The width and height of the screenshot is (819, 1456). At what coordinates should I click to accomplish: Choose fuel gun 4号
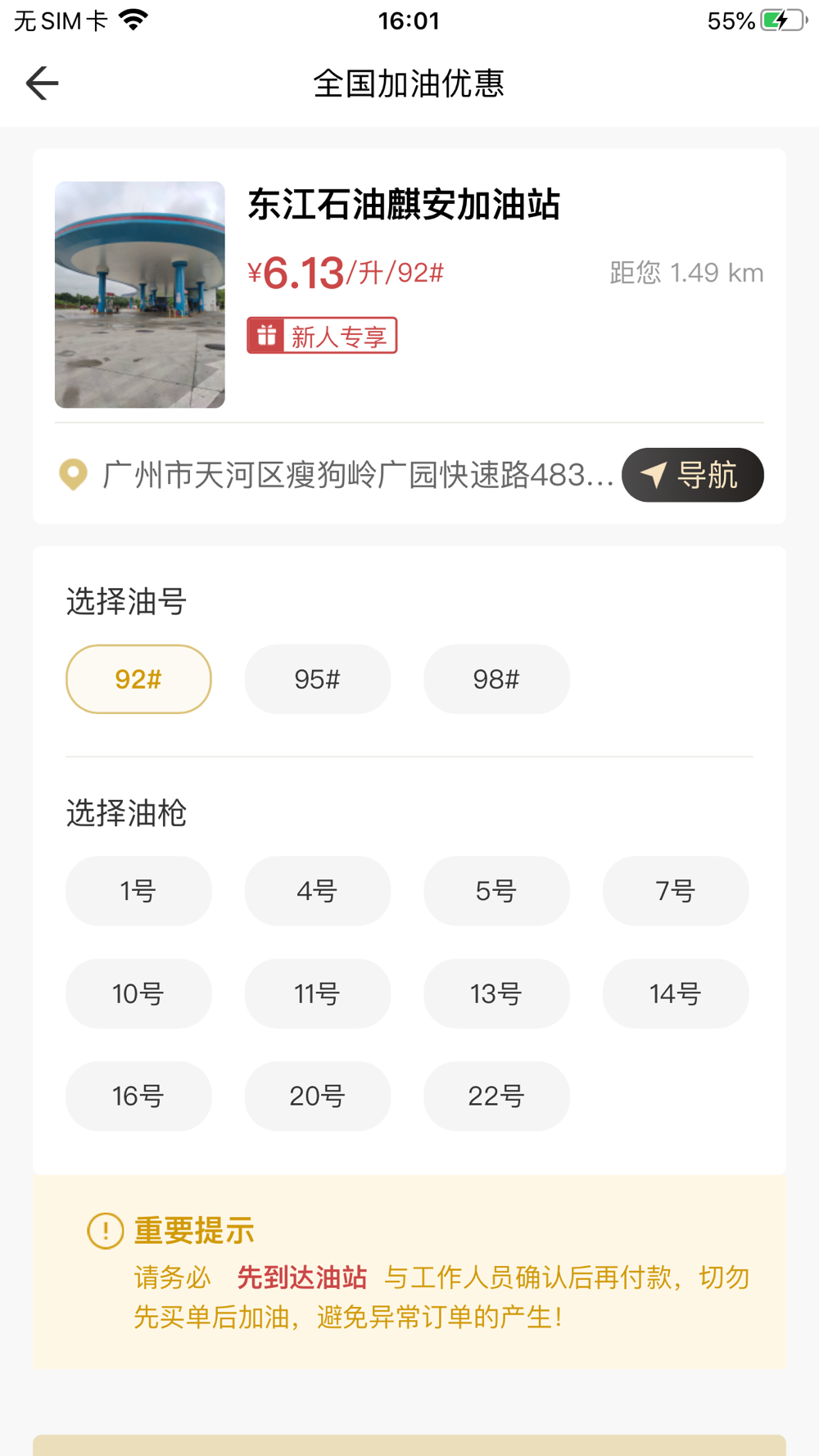(317, 891)
